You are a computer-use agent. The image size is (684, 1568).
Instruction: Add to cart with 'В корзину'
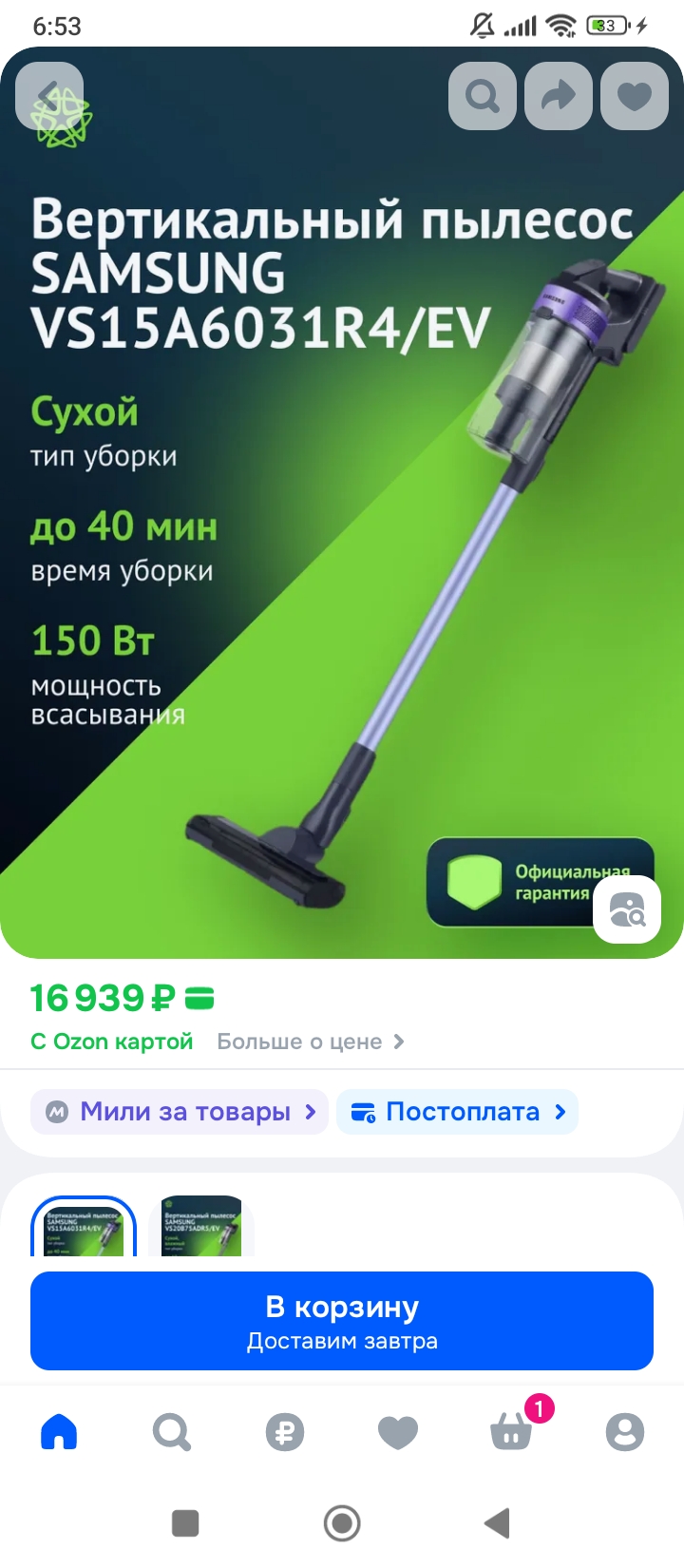pyautogui.click(x=342, y=1321)
